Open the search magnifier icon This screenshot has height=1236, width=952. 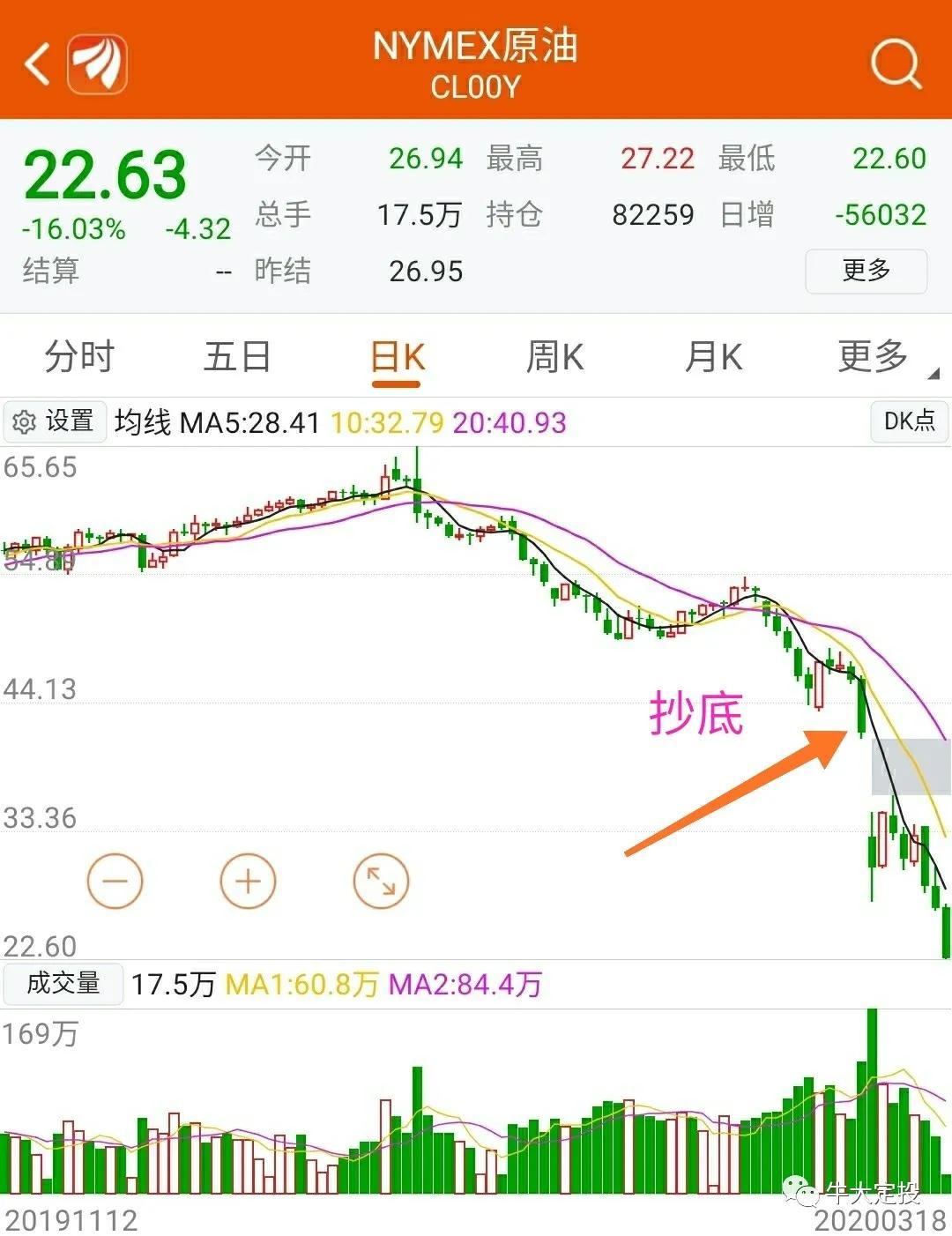point(895,64)
